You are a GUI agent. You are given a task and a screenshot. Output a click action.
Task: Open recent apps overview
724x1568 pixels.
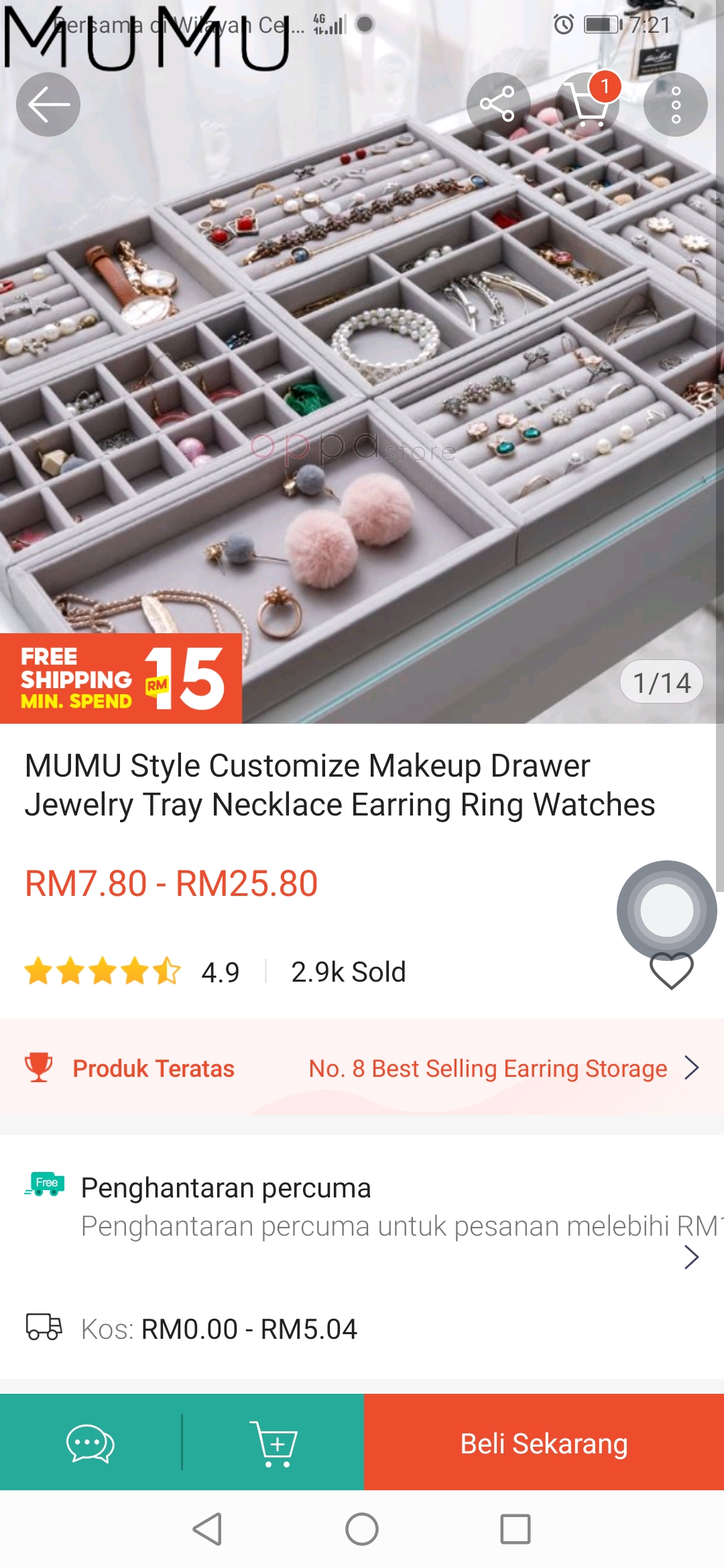point(516,1529)
